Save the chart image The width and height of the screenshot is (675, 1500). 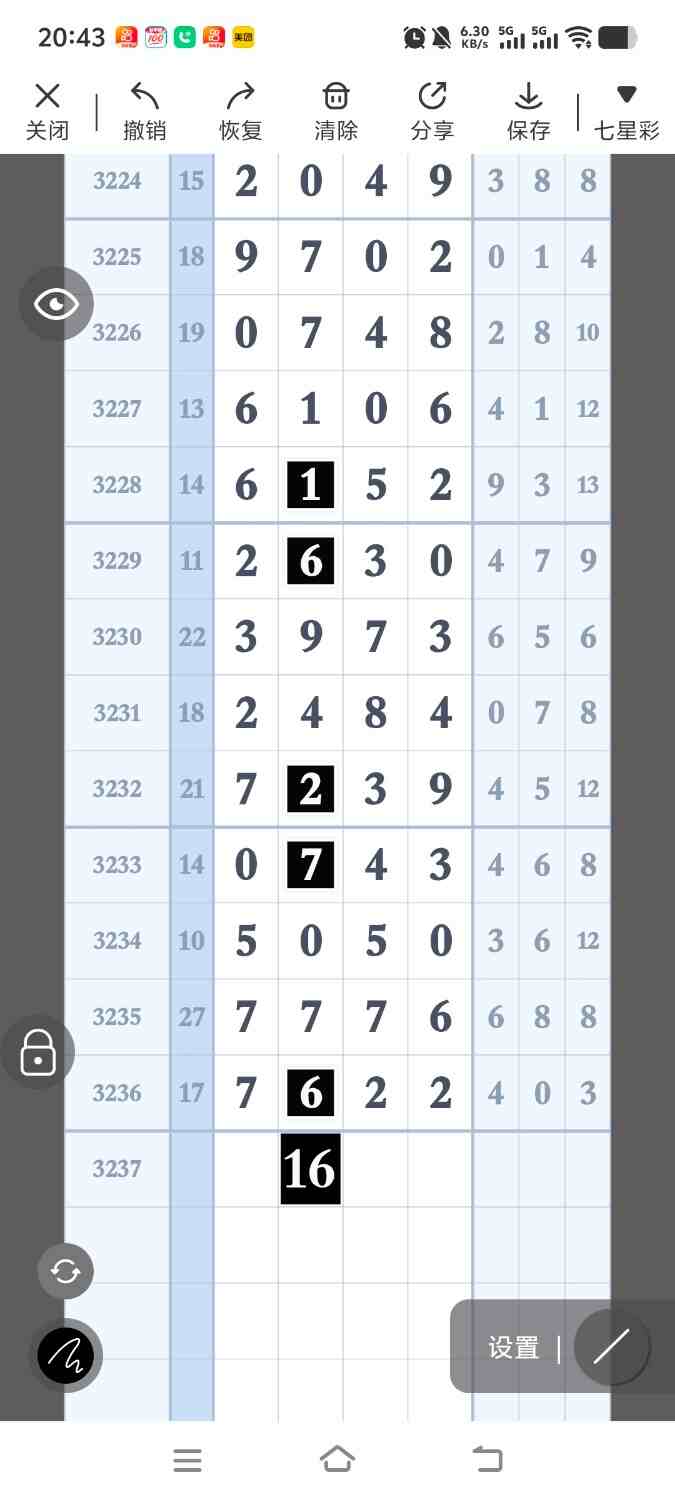(528, 111)
